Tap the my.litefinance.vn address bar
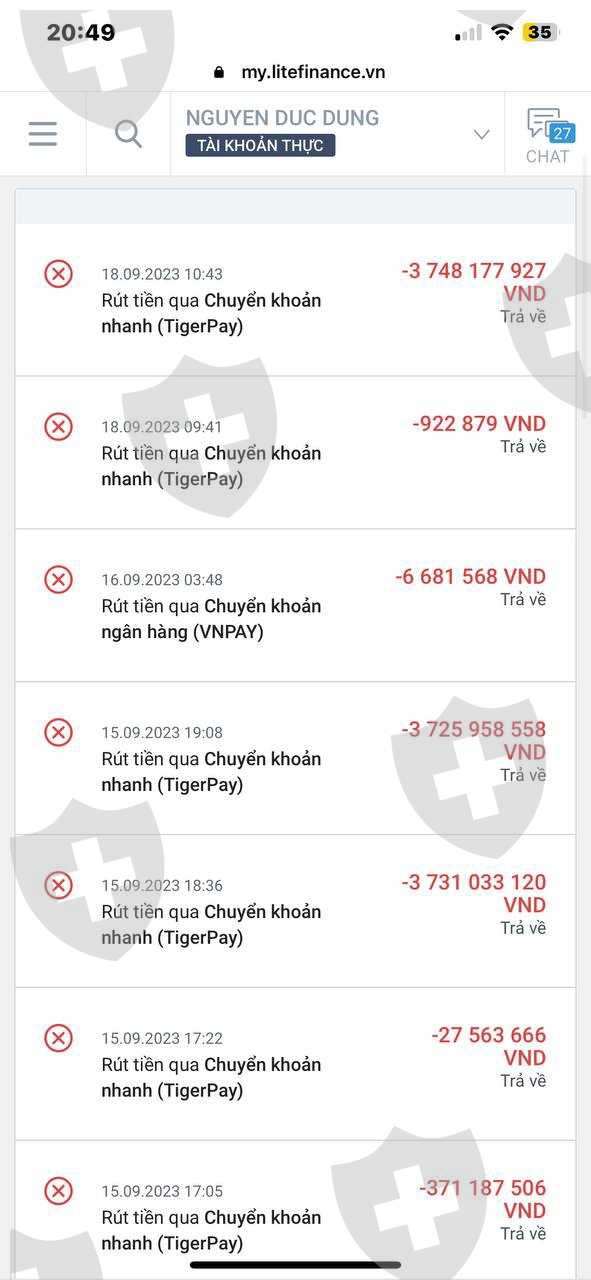This screenshot has width=591, height=1280. pyautogui.click(x=300, y=72)
